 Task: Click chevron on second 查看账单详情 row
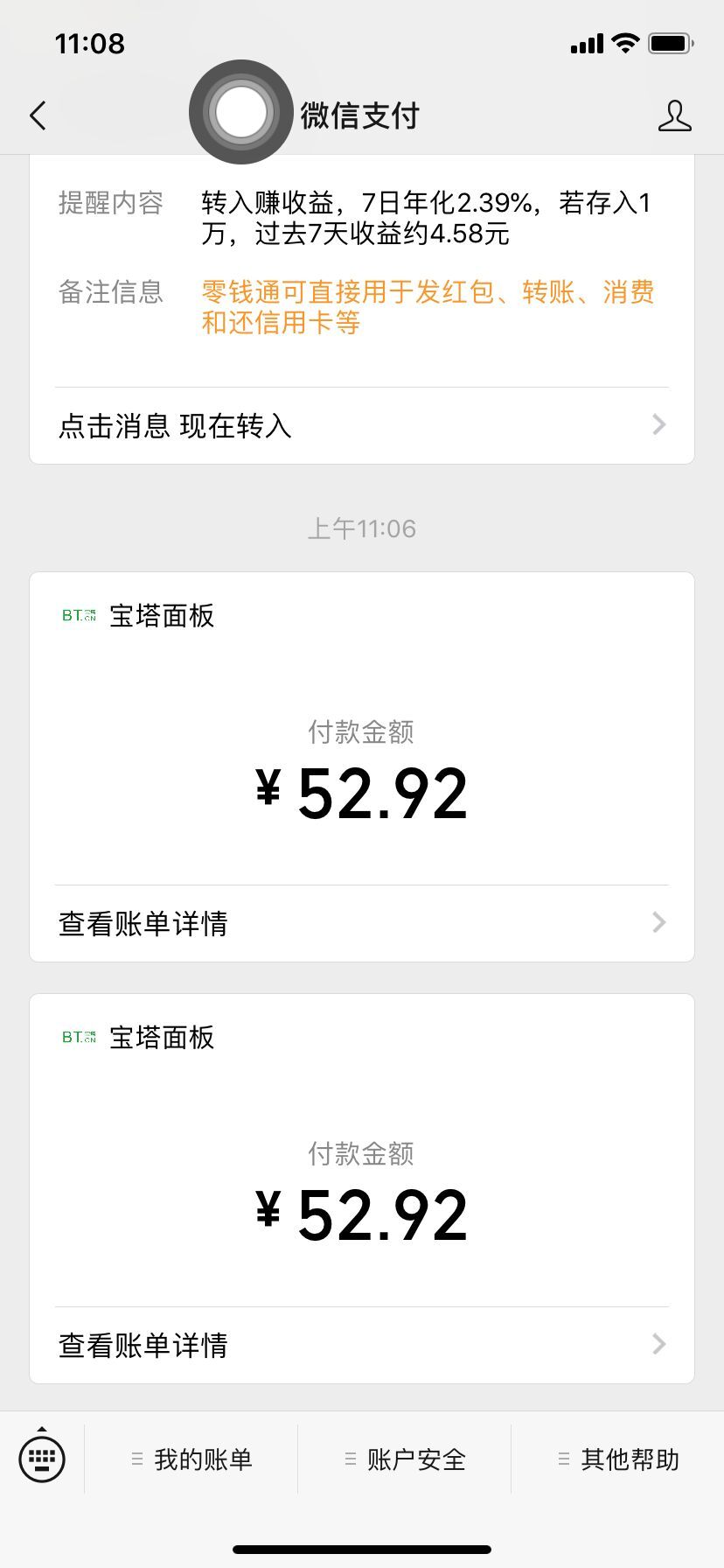[x=658, y=1344]
